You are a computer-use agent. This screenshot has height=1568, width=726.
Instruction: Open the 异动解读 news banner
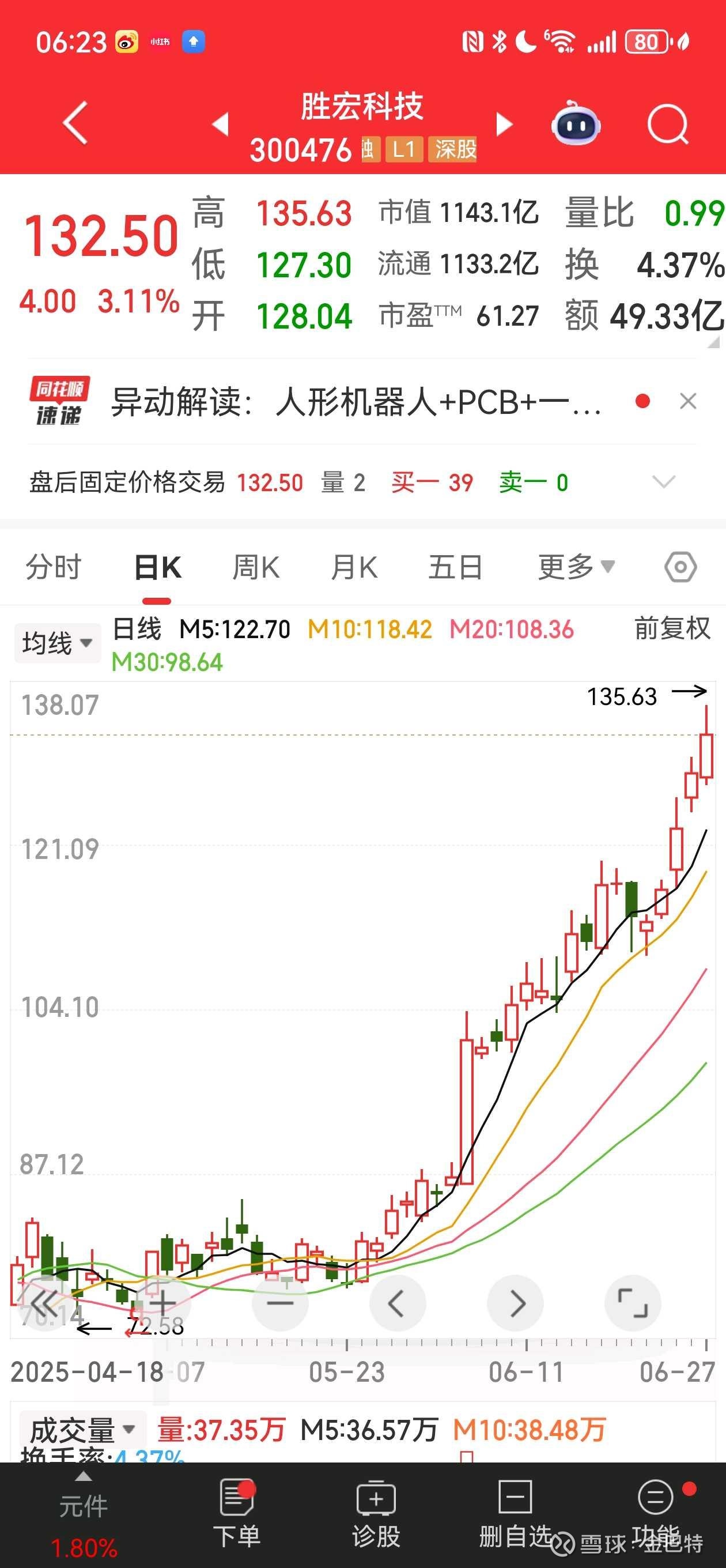(356, 402)
